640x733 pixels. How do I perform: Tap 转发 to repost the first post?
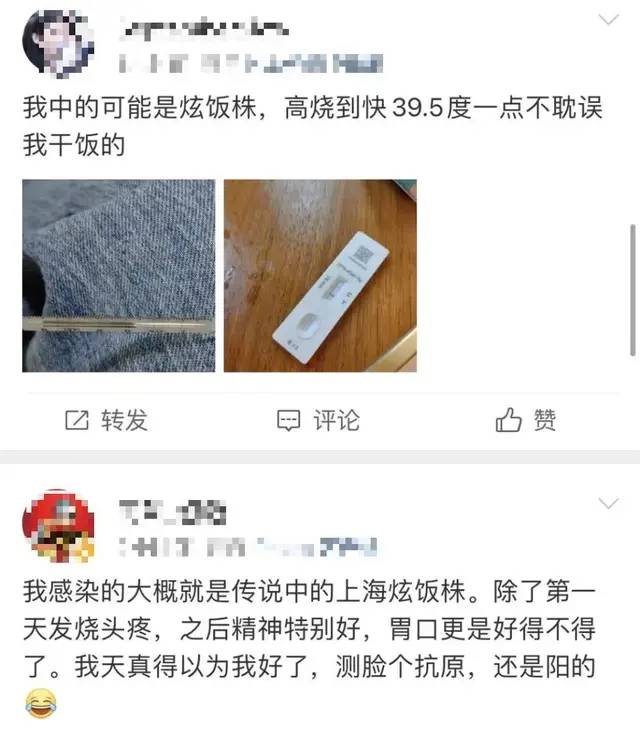tap(105, 421)
